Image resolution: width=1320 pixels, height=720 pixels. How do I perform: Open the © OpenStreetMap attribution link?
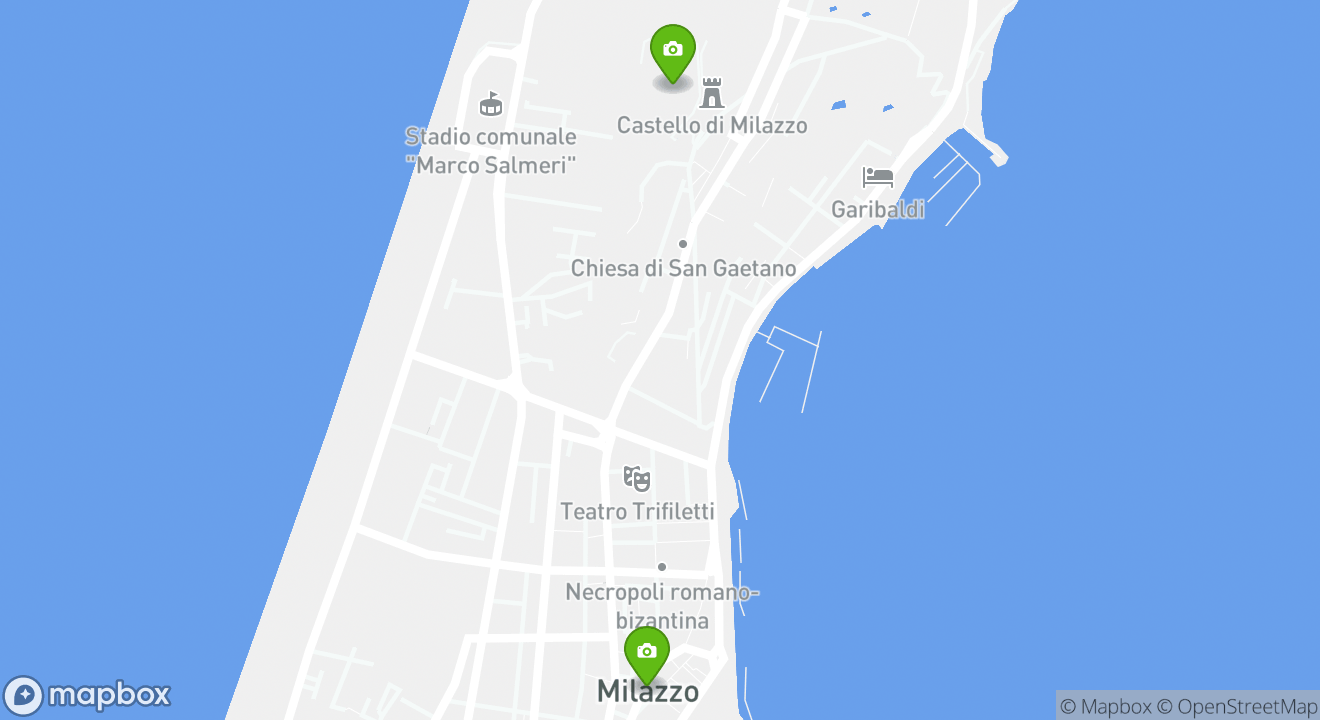tap(1237, 706)
